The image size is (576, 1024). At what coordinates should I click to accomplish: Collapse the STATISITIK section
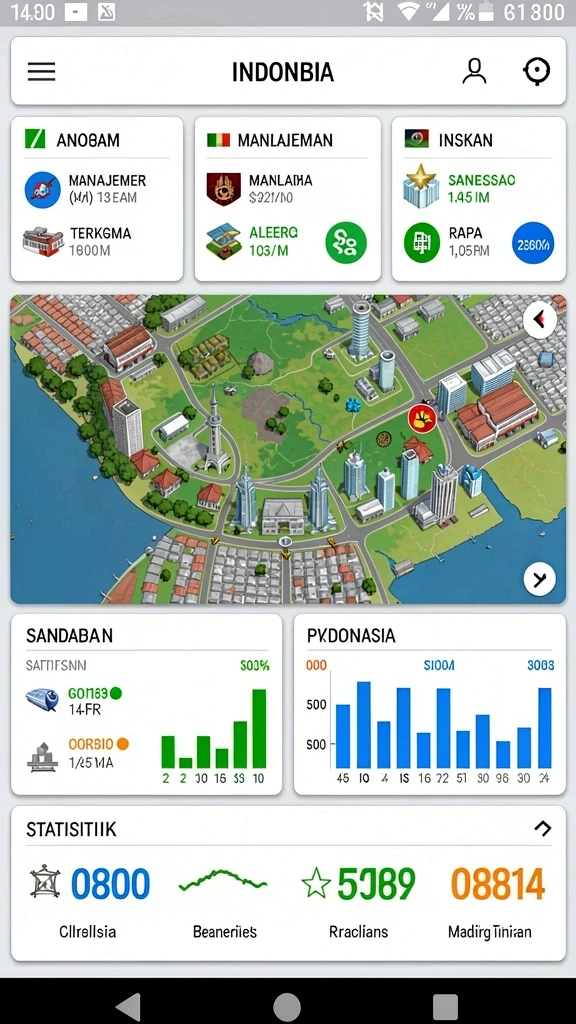point(543,829)
